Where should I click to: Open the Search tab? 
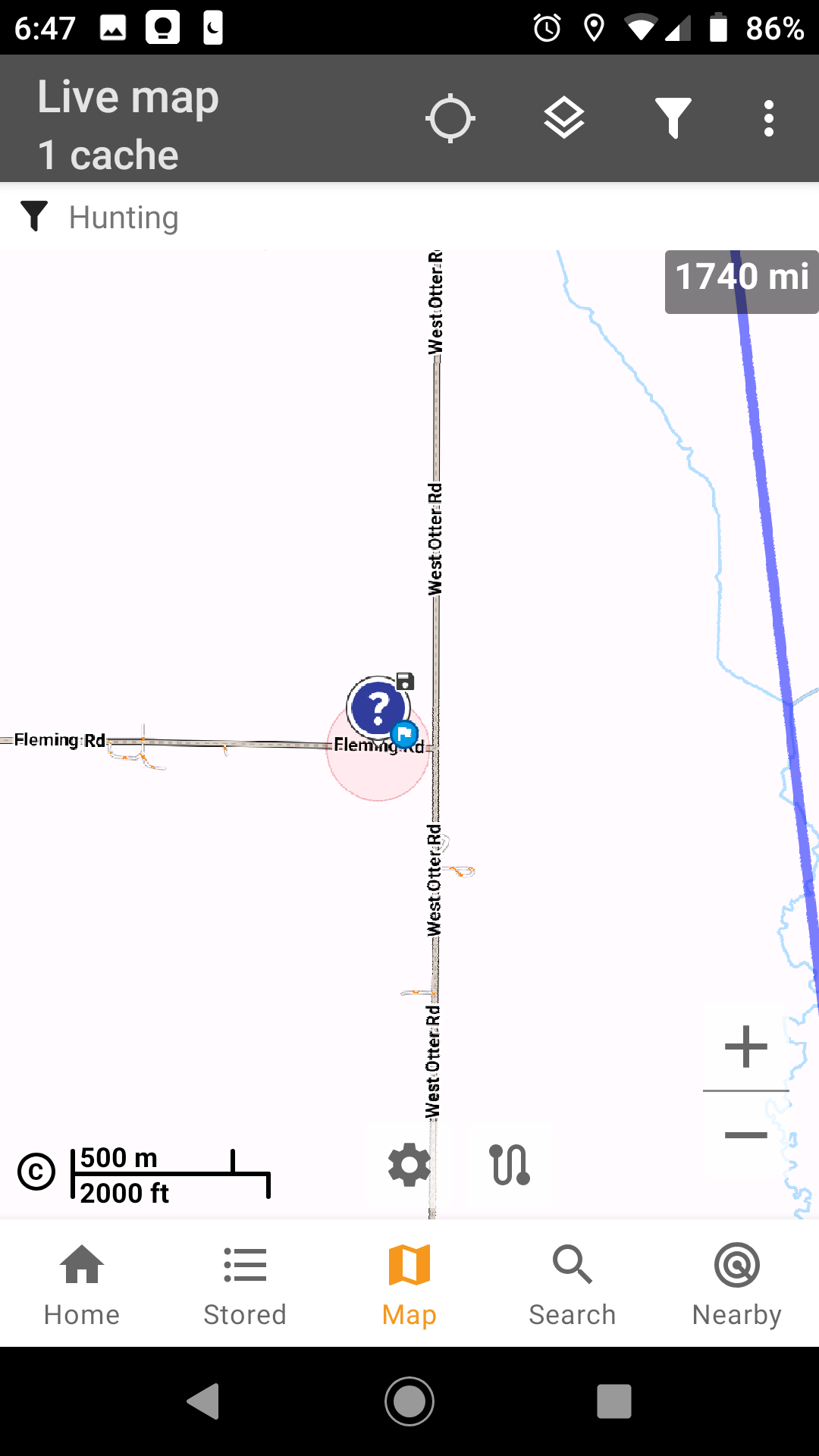click(x=573, y=1283)
